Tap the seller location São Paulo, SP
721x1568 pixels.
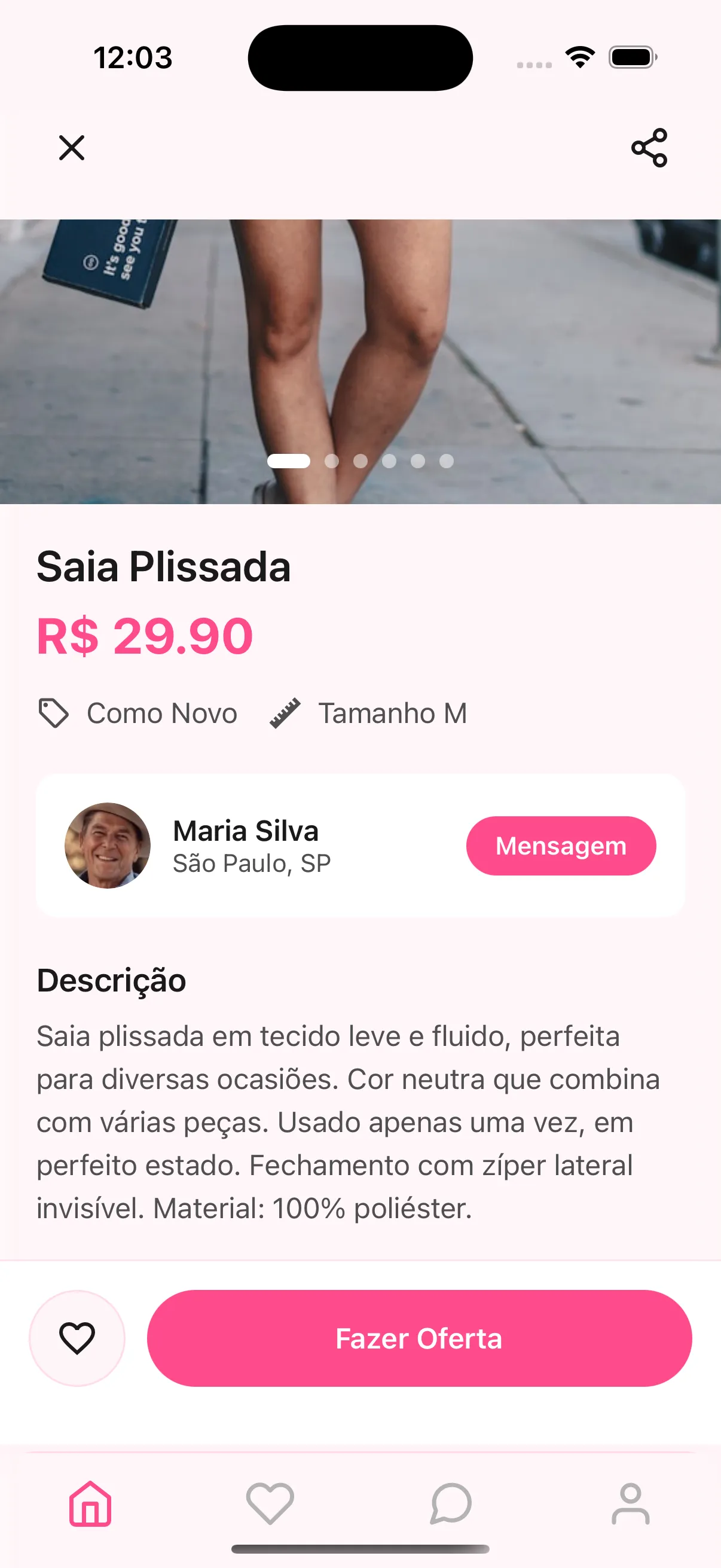[x=251, y=862]
